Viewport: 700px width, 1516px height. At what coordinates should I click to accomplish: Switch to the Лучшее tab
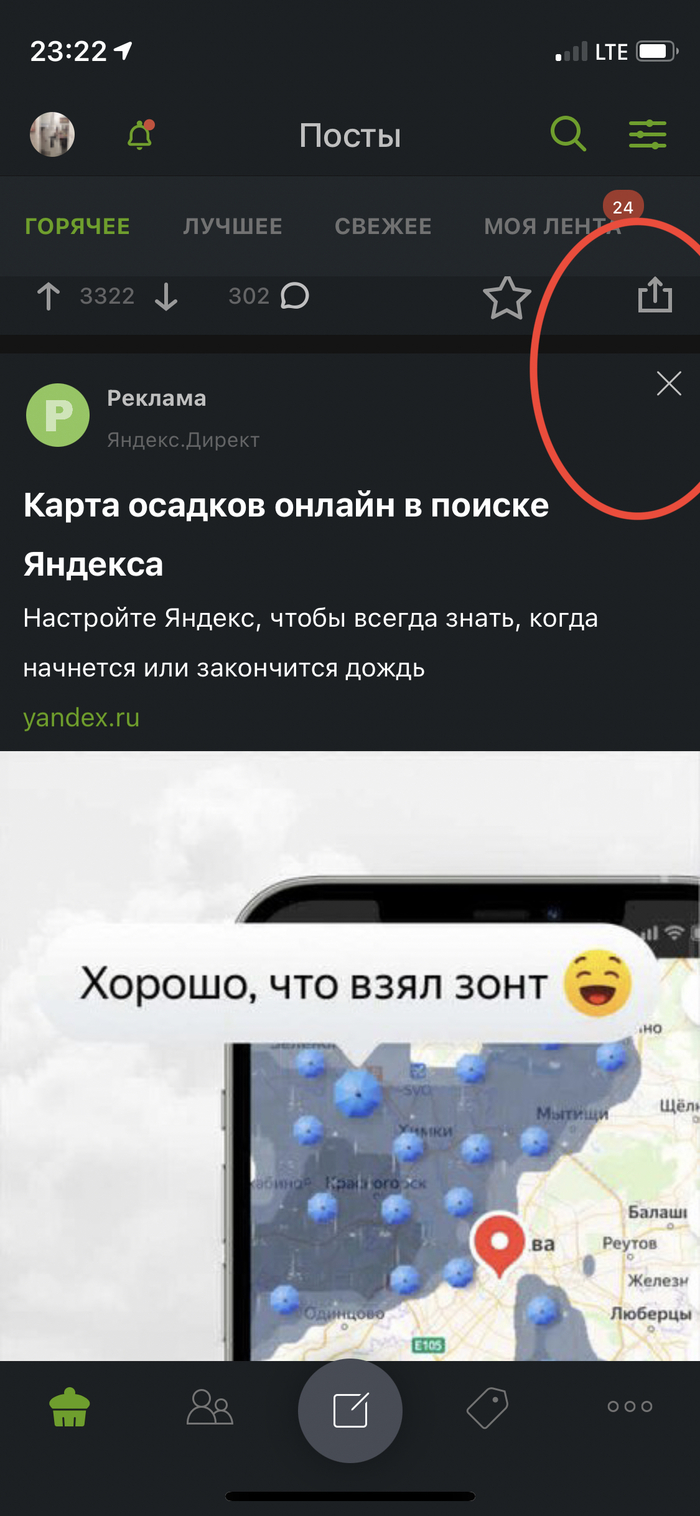point(232,227)
